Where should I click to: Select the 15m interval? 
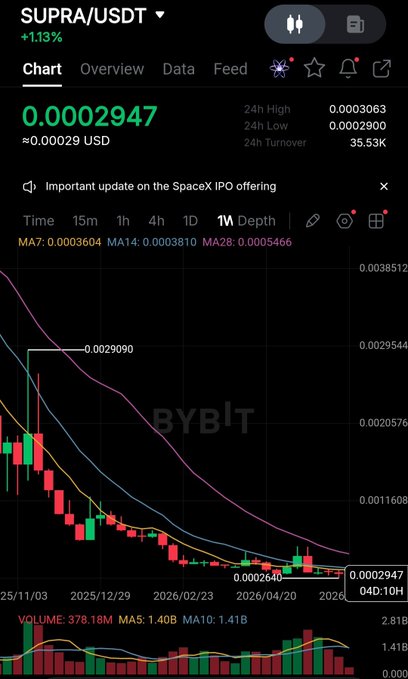85,221
